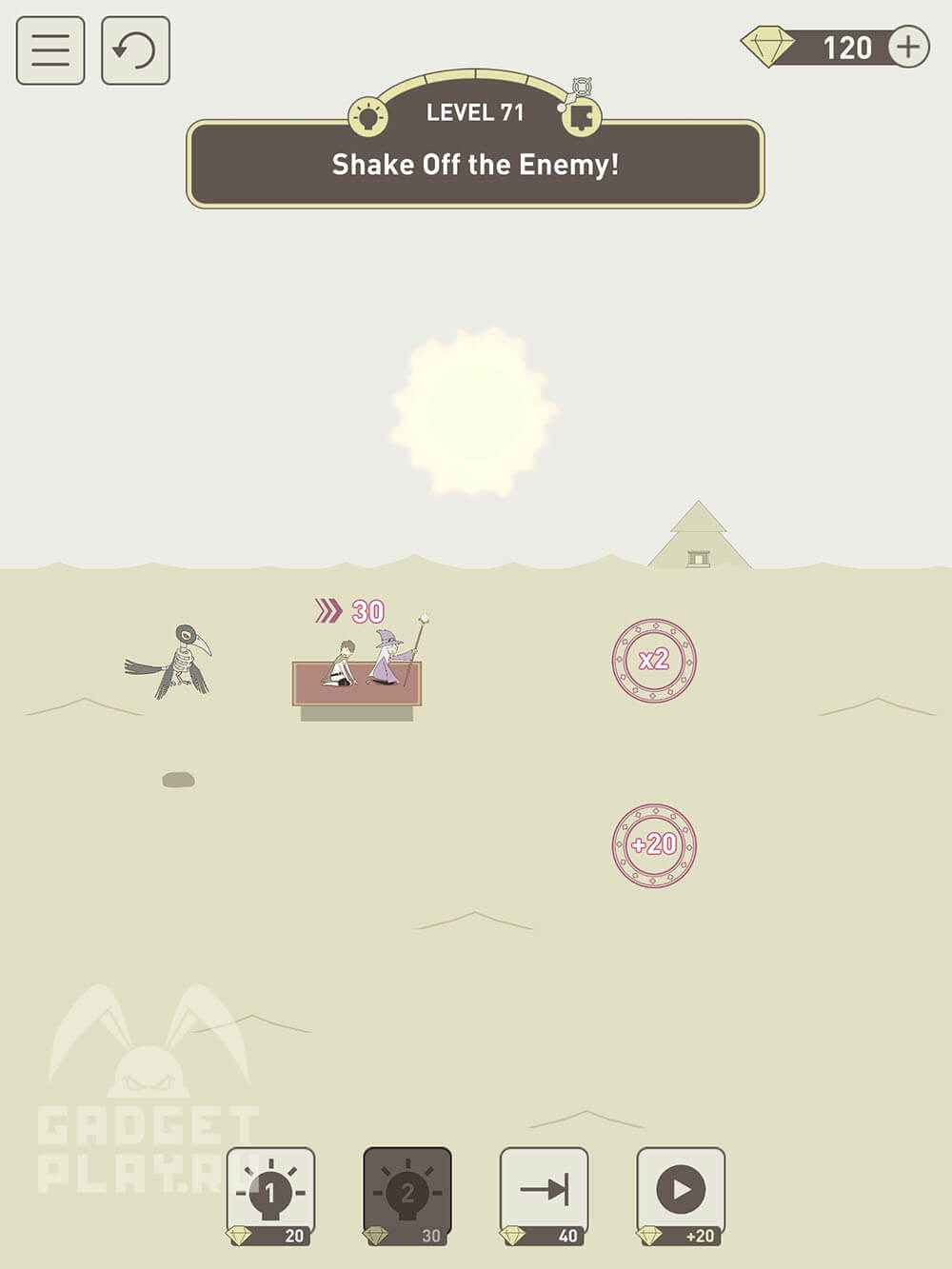952x1269 pixels.
Task: Open the hamburger menu
Action: [x=50, y=50]
